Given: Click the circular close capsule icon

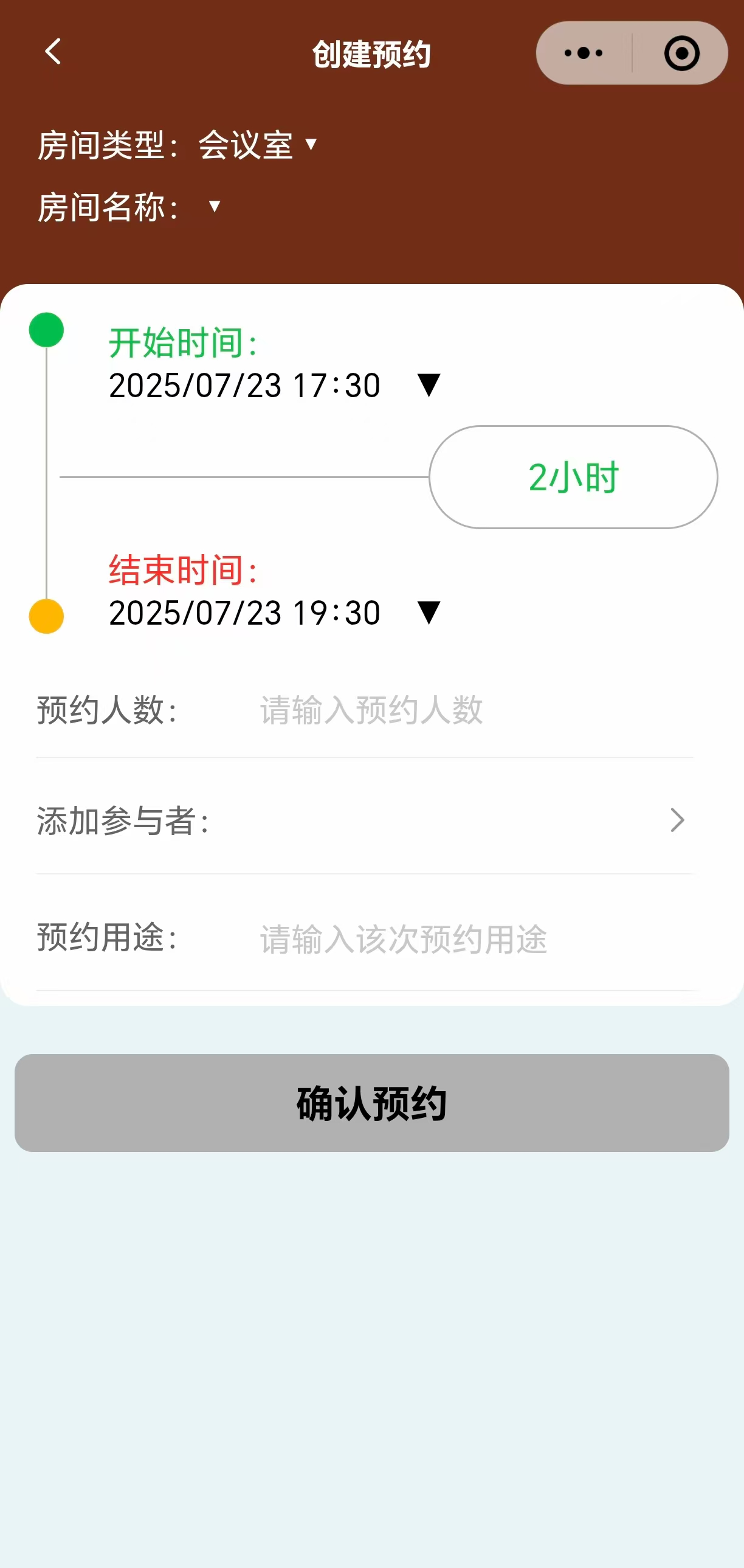Looking at the screenshot, I should click(681, 54).
